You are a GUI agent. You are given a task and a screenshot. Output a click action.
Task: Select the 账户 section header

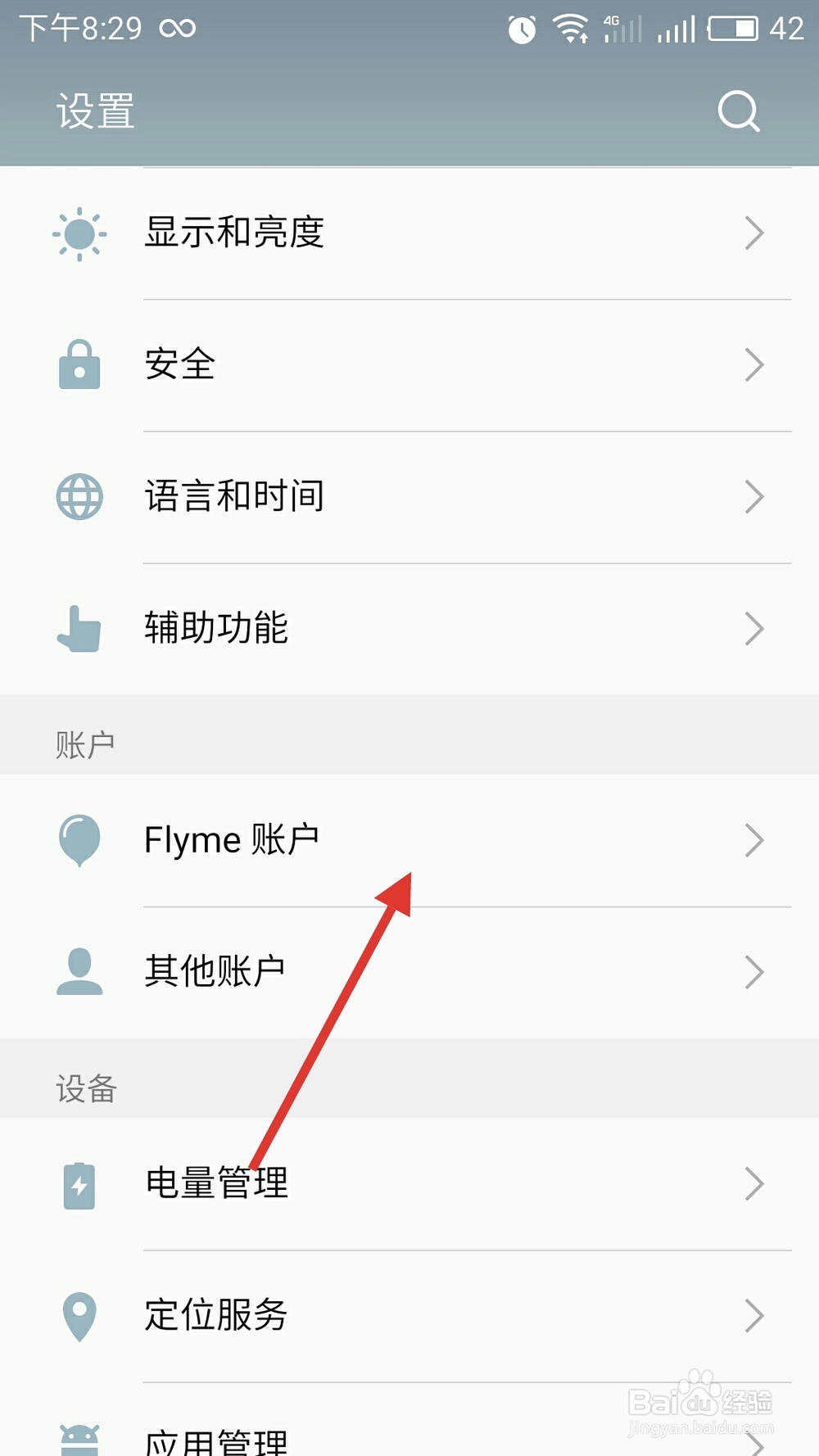pyautogui.click(x=87, y=743)
